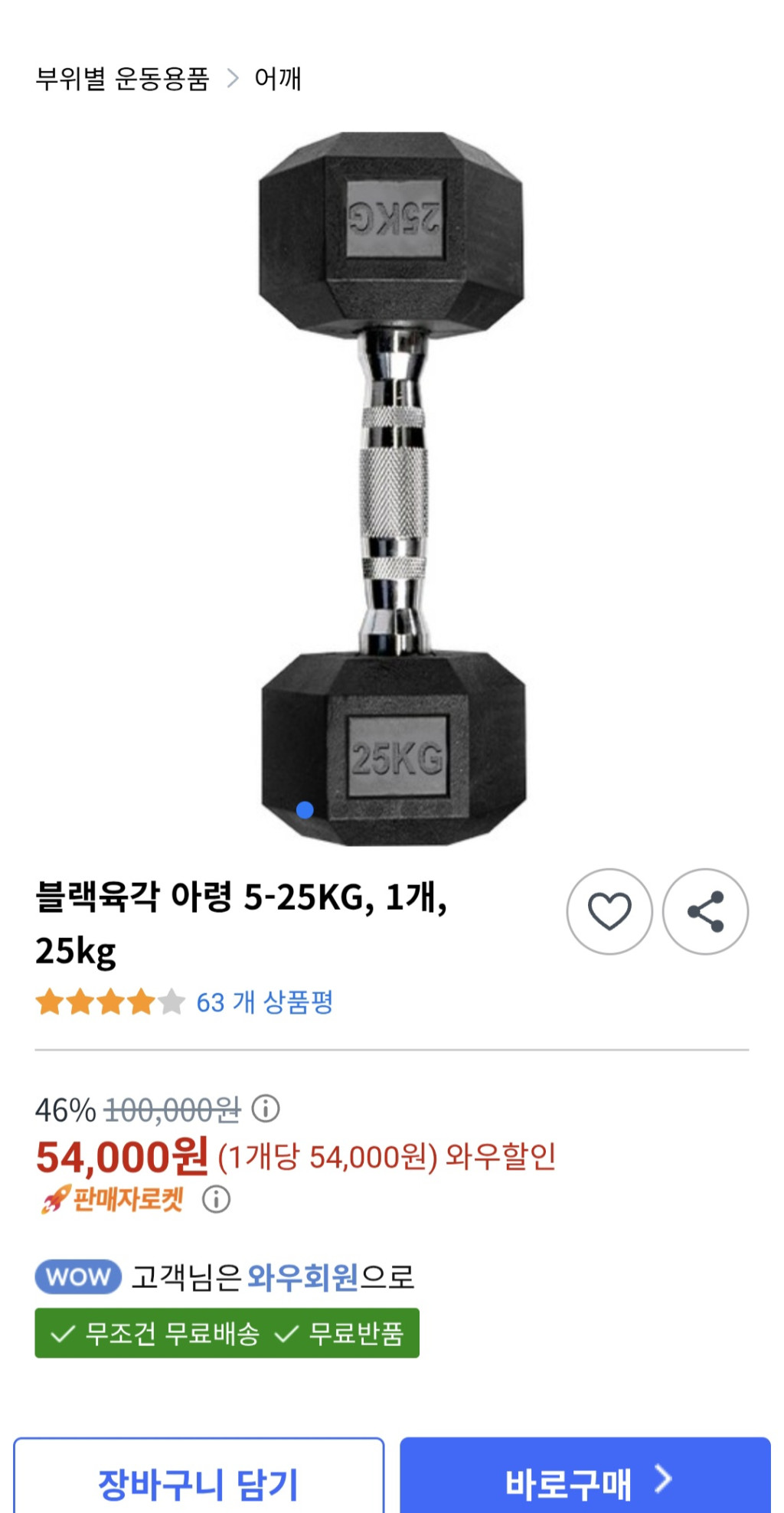
Task: Open the info icon next to 판매자로켓
Action: pos(216,1199)
